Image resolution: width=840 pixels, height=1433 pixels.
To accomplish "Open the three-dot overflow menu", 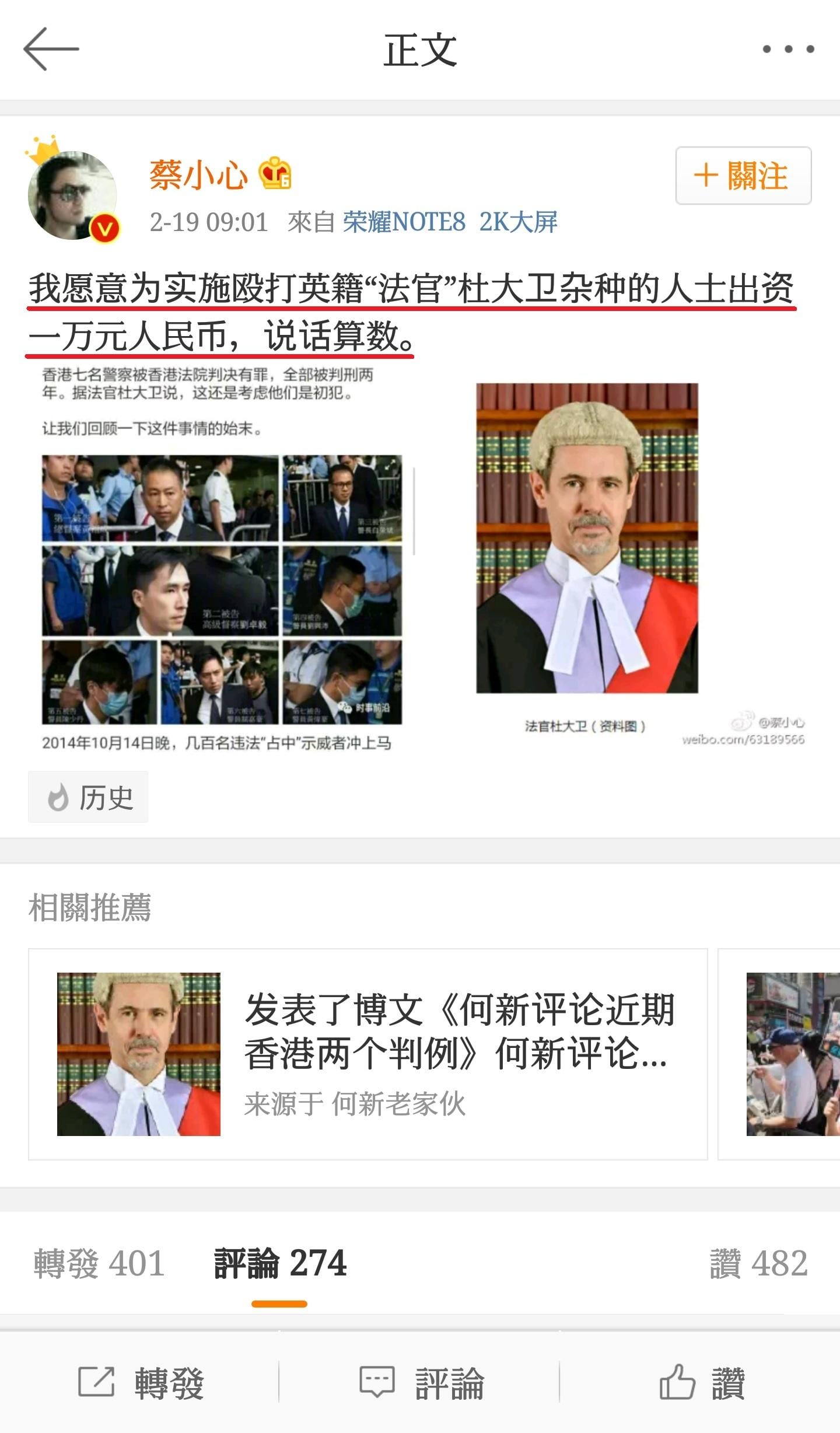I will point(788,50).
